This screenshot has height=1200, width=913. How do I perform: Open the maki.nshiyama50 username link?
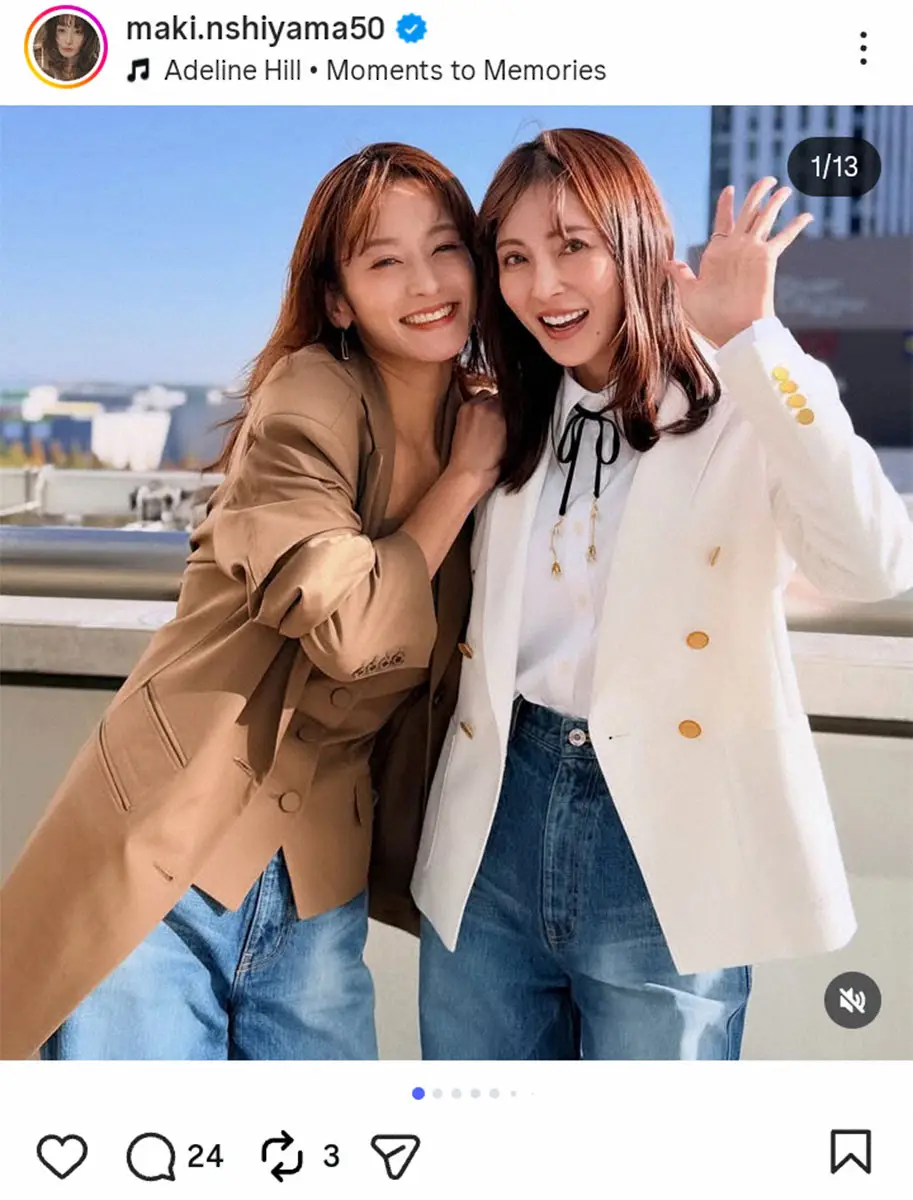pos(255,28)
